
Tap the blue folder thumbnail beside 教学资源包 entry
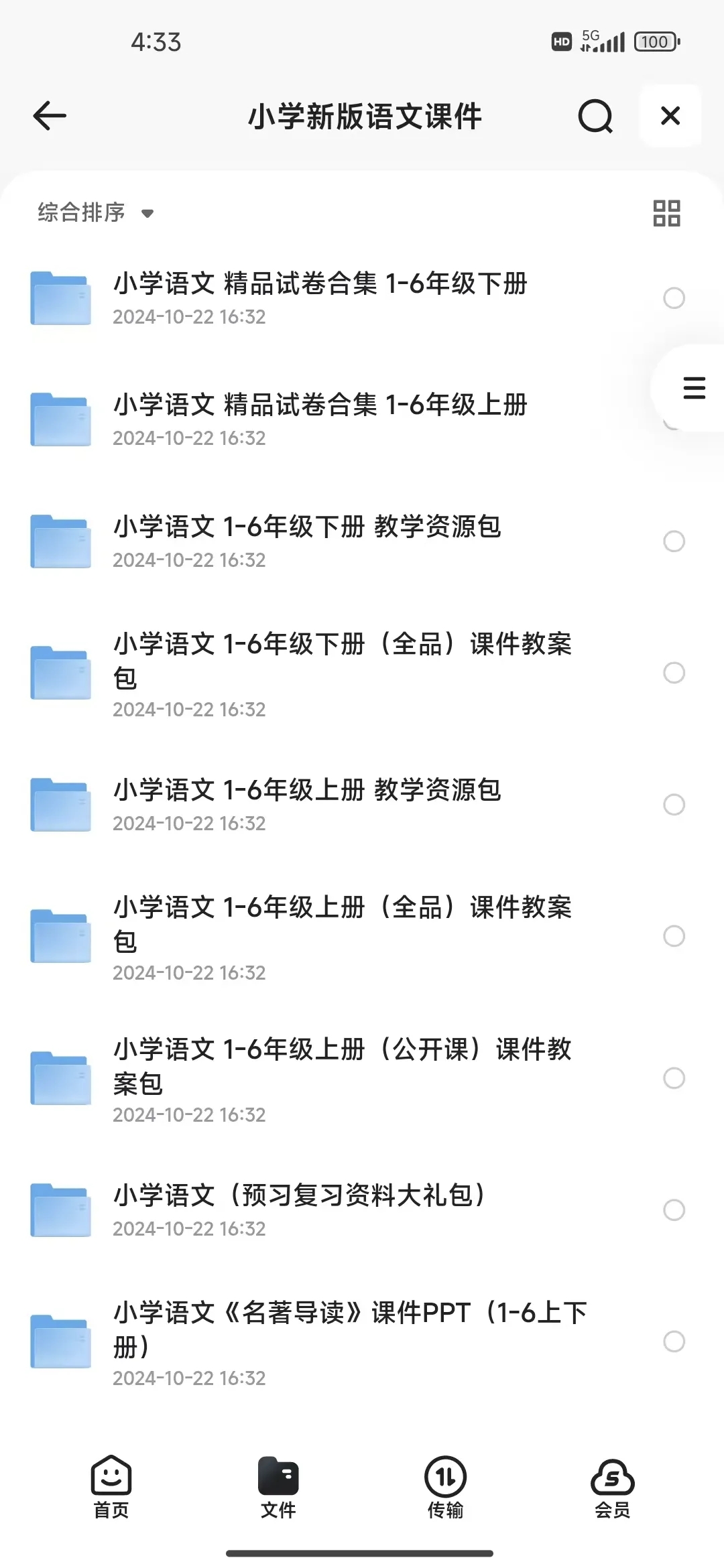point(60,540)
